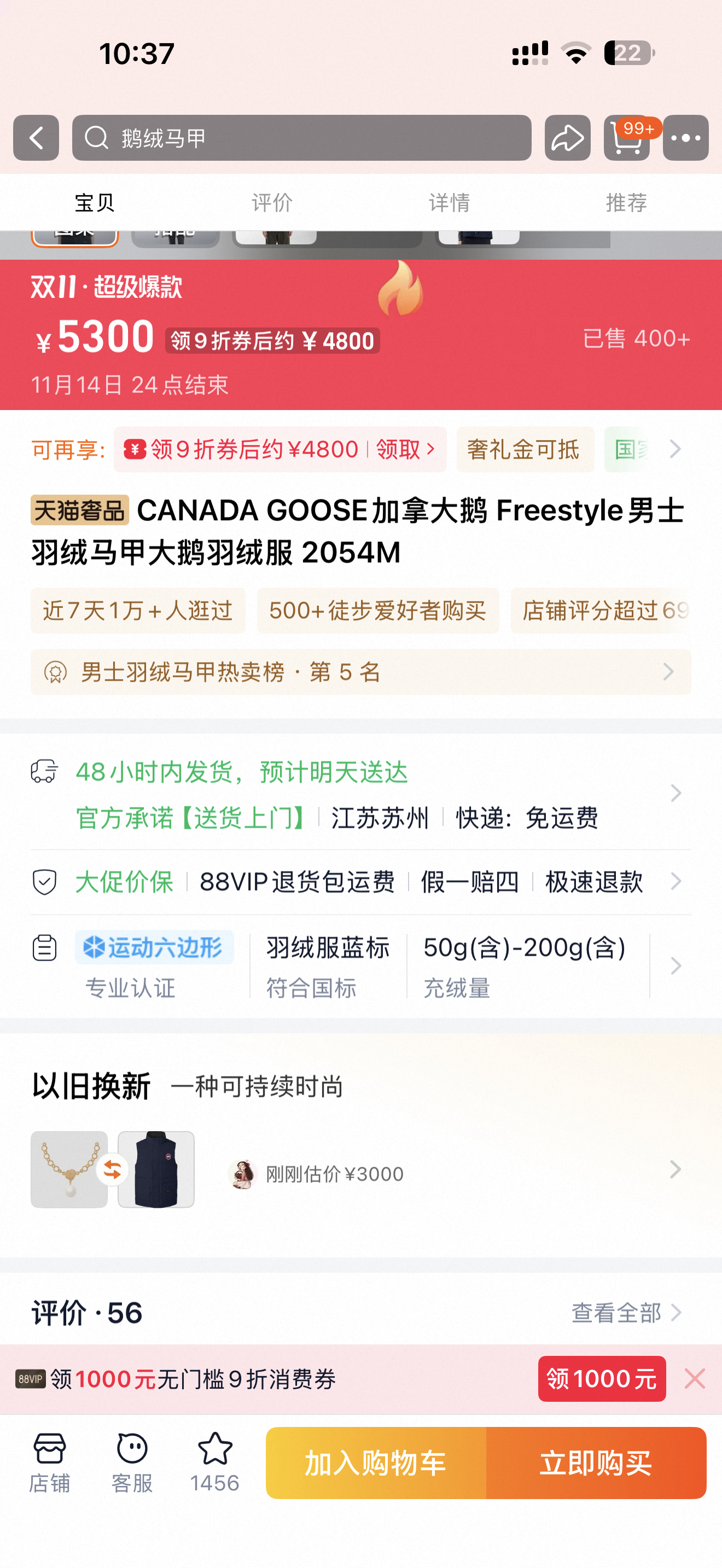The width and height of the screenshot is (722, 1568).
Task: Open the 大促价保 guarantees row
Action: pos(360,881)
